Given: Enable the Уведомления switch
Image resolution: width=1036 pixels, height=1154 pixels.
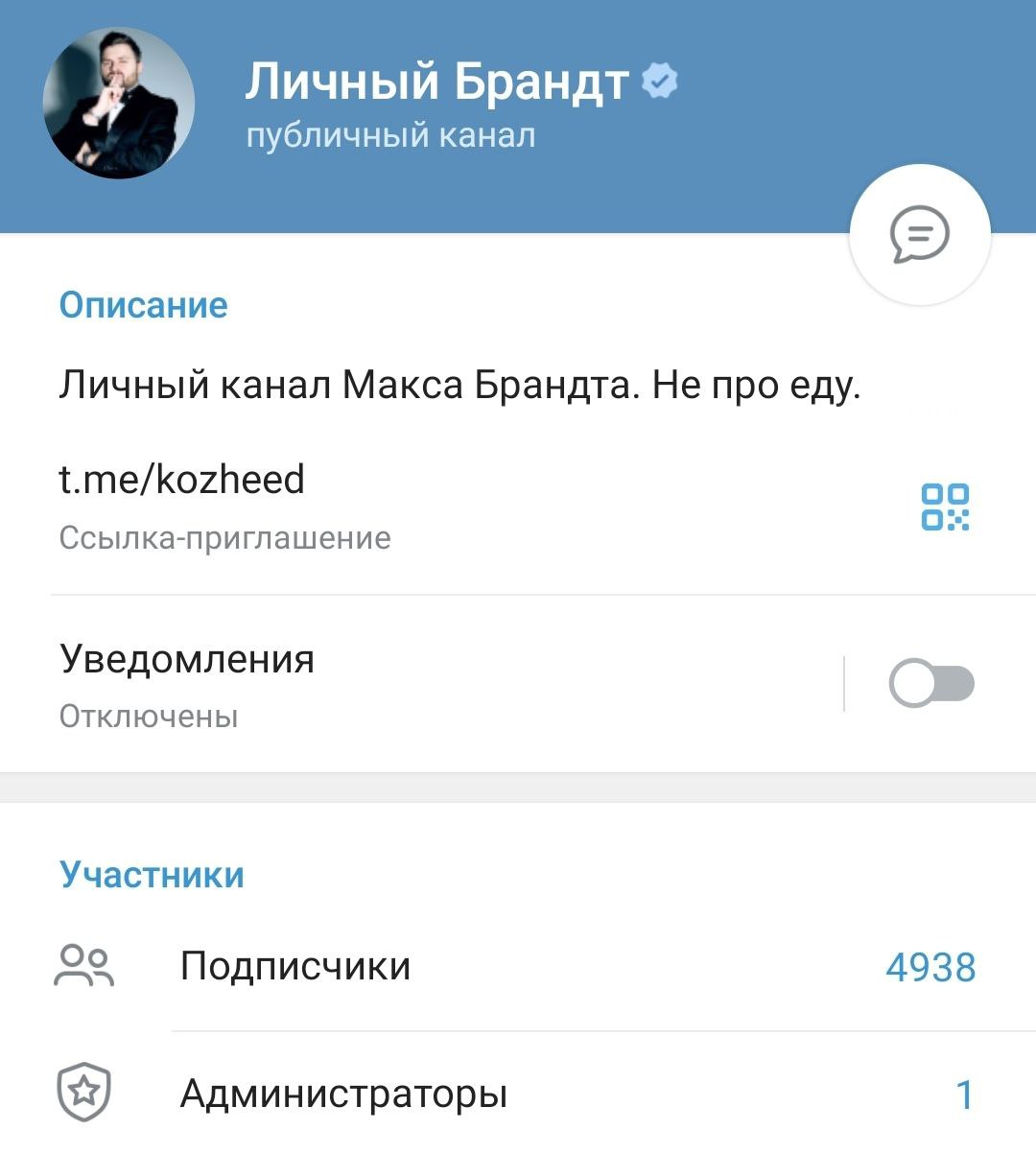Looking at the screenshot, I should click(930, 684).
